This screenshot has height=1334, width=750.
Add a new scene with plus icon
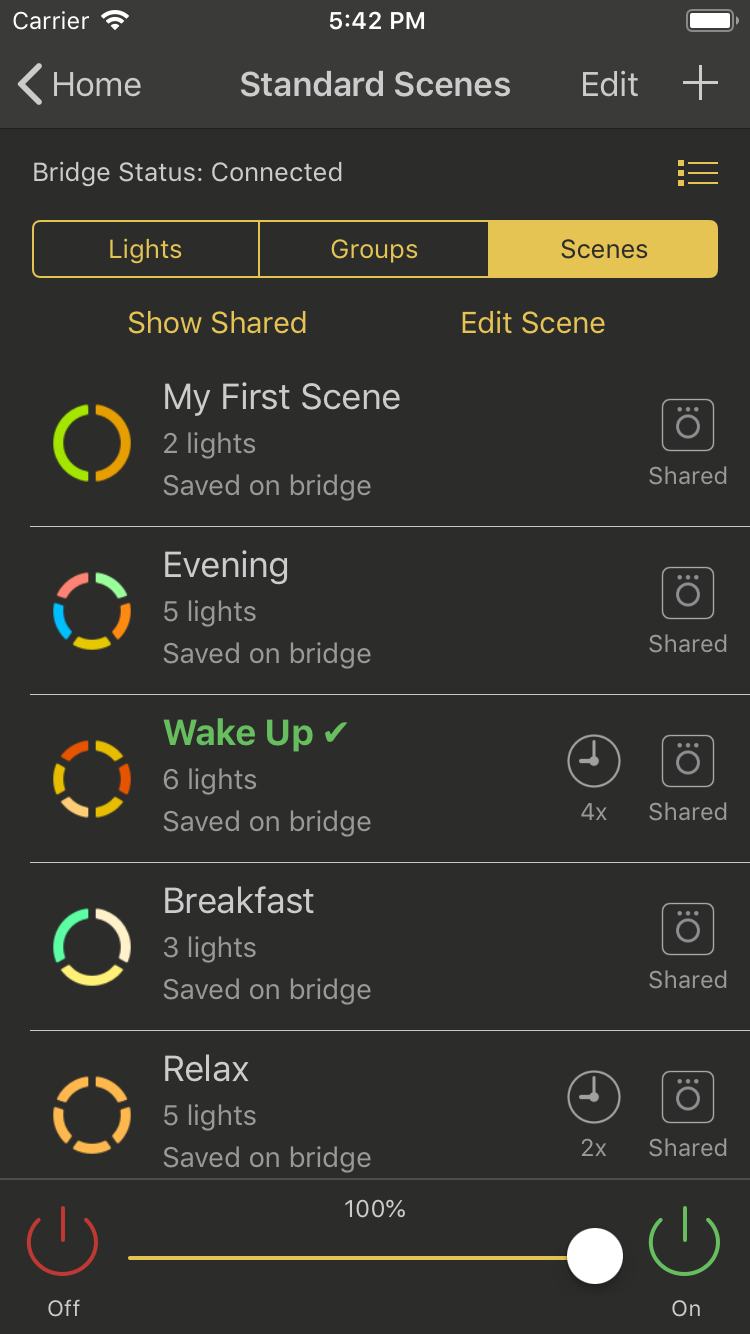[700, 84]
